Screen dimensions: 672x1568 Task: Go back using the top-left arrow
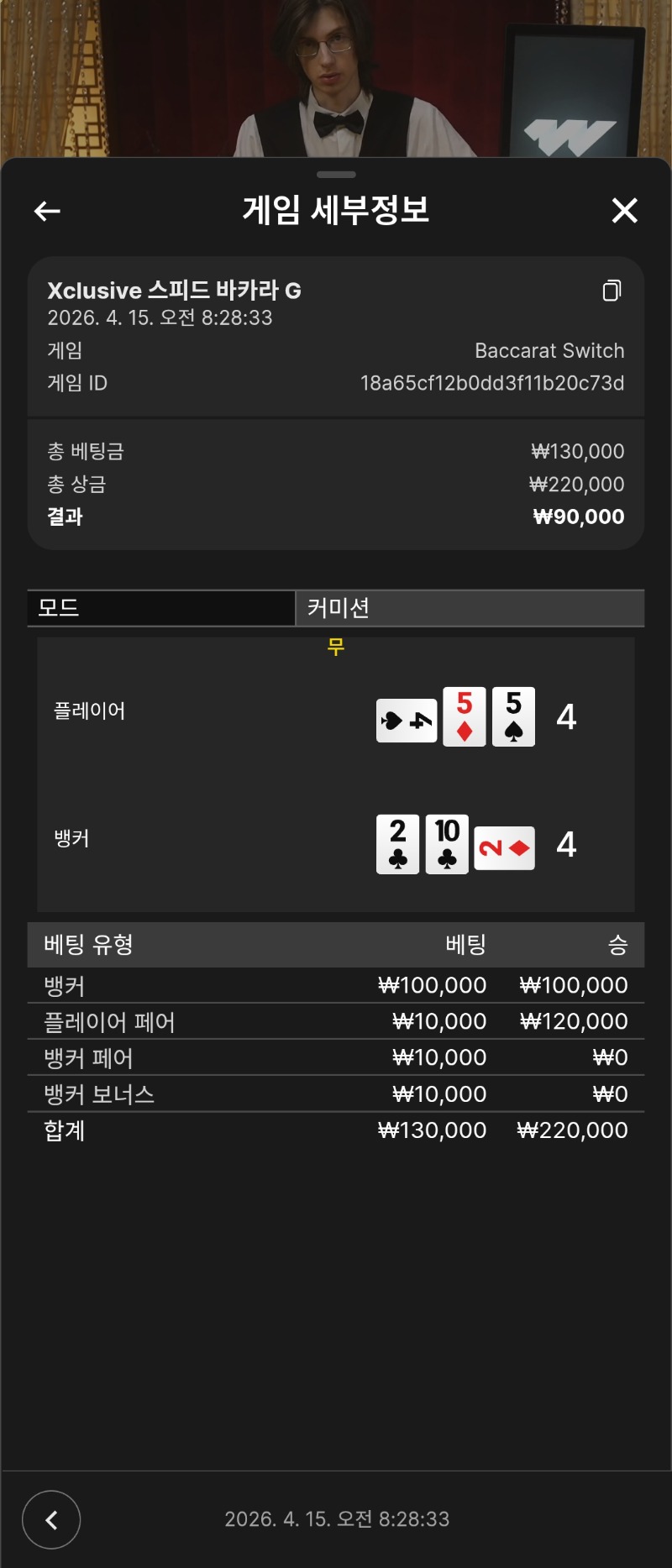tap(47, 211)
